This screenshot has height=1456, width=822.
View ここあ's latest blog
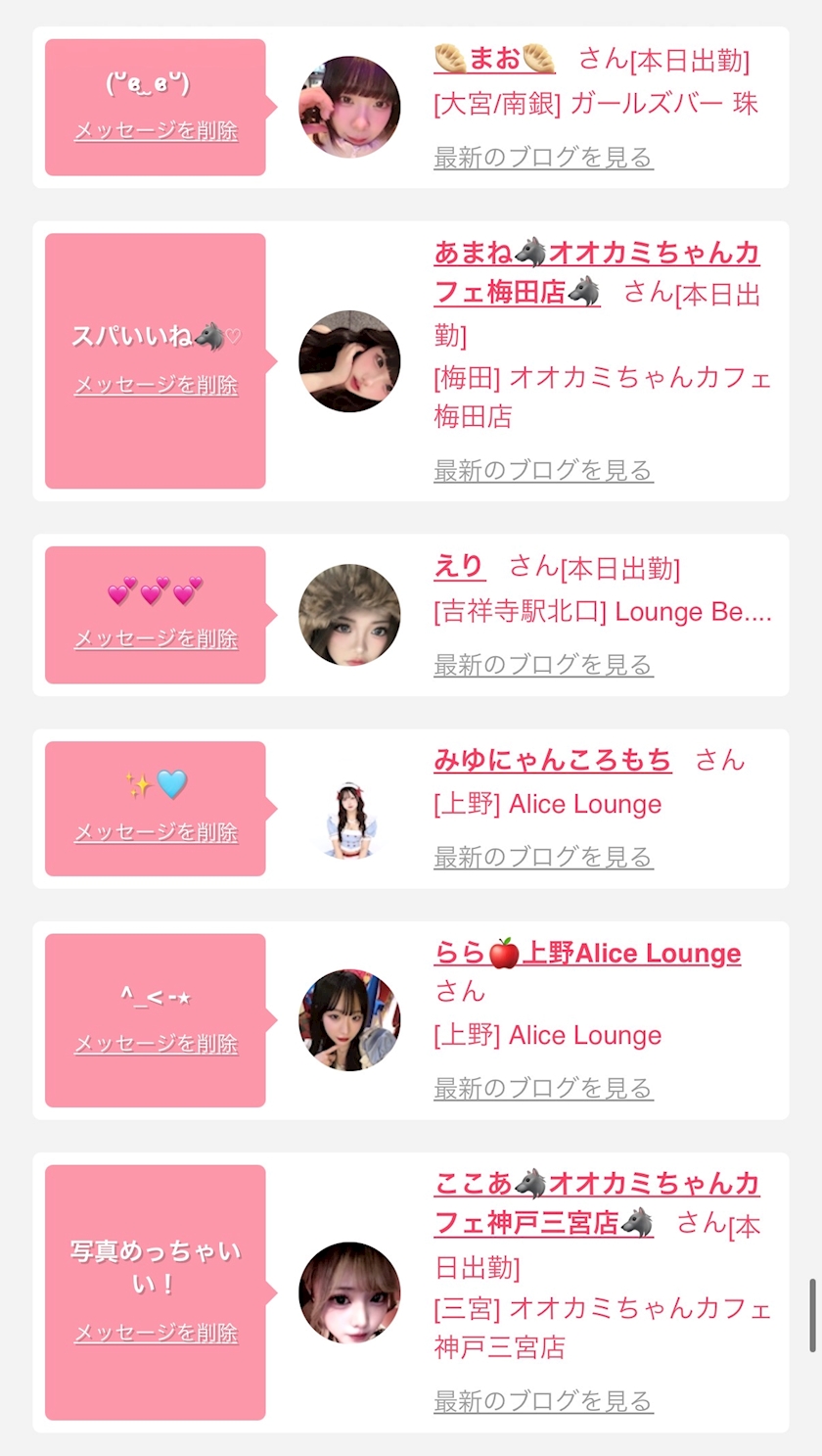[543, 1402]
